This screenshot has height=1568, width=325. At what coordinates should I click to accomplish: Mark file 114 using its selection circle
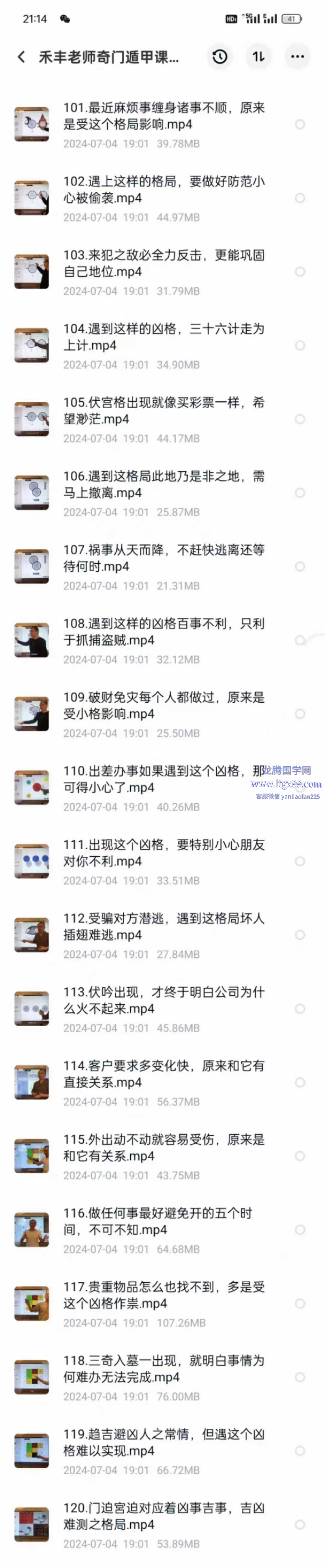click(x=300, y=1082)
